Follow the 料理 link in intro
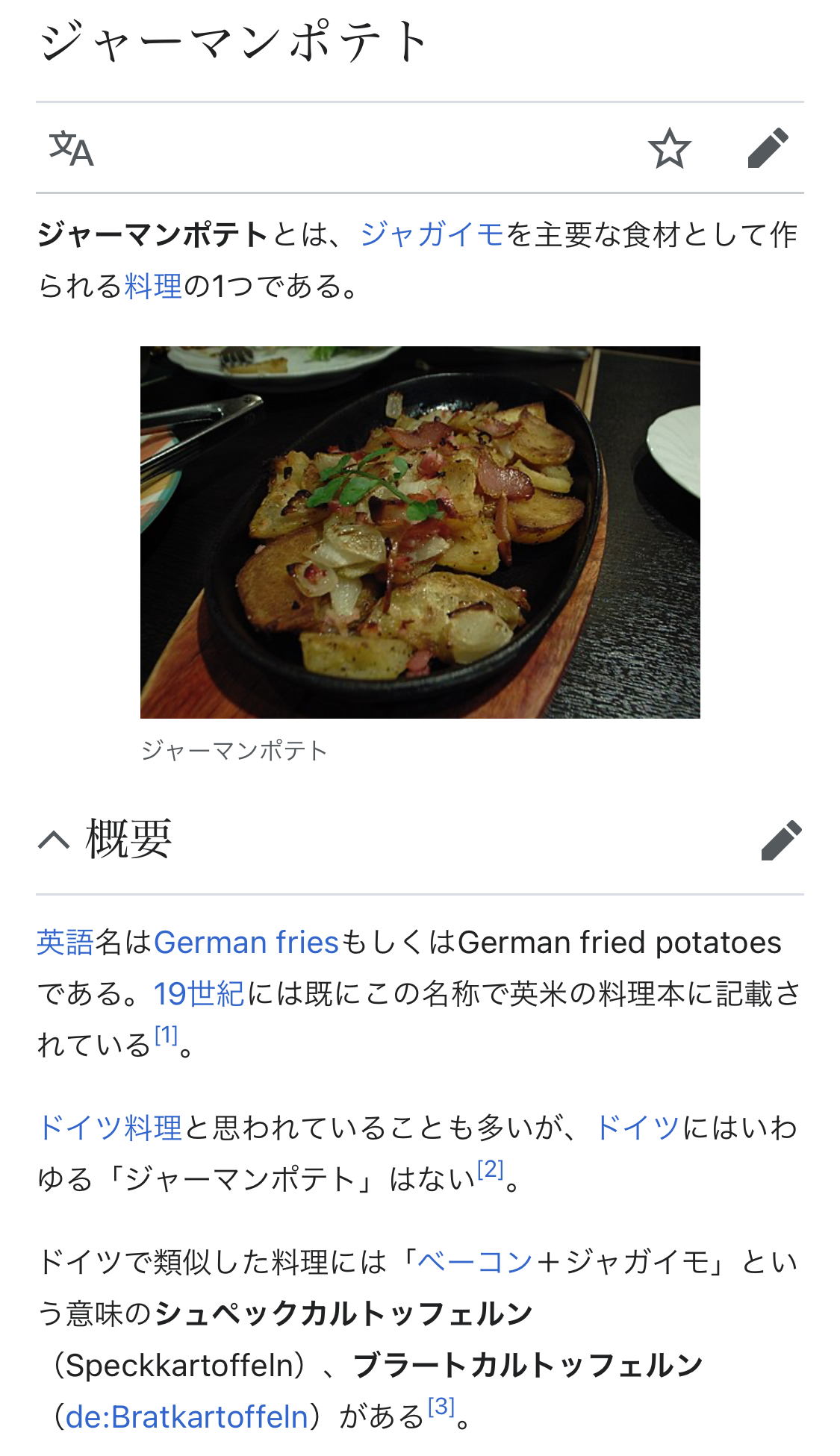 (153, 287)
